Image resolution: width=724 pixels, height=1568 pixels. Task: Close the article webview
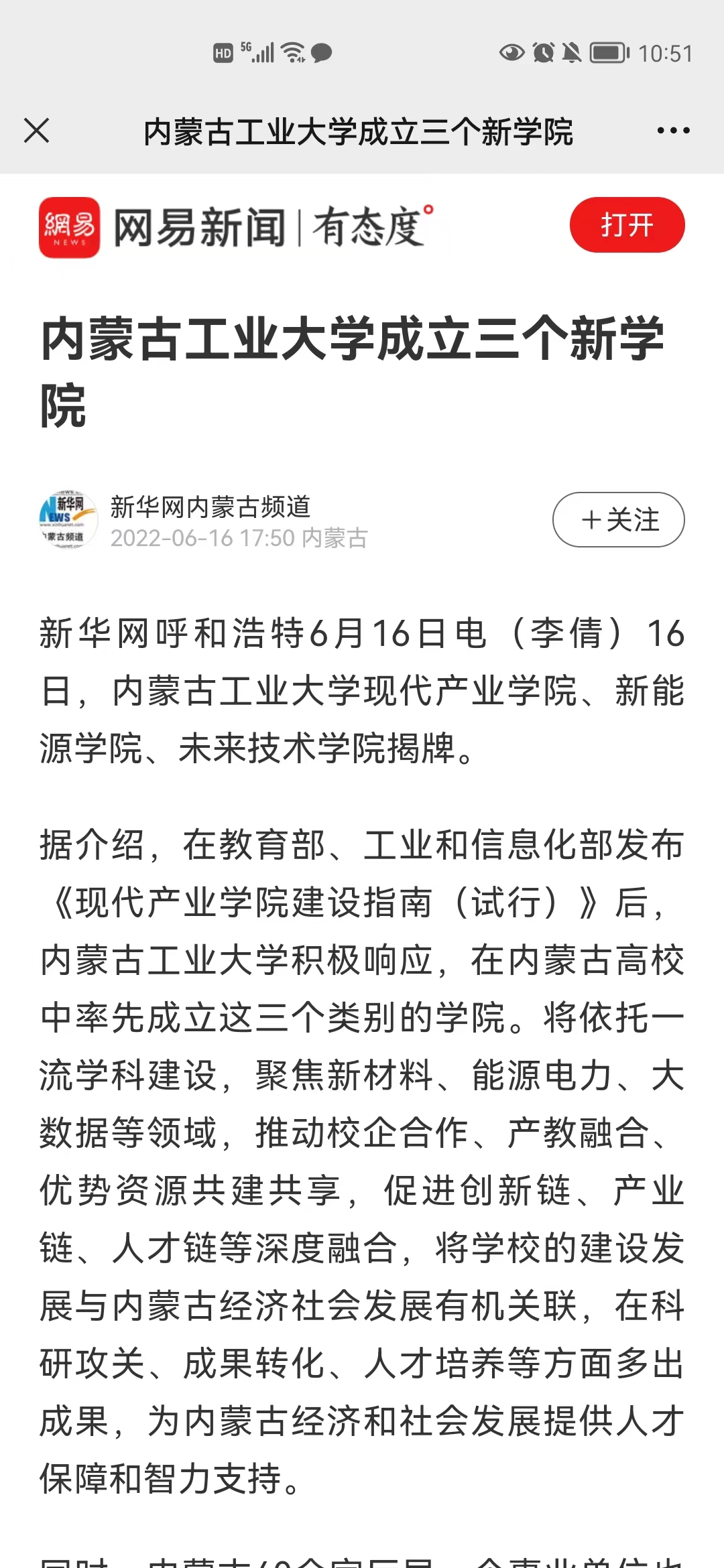point(37,131)
